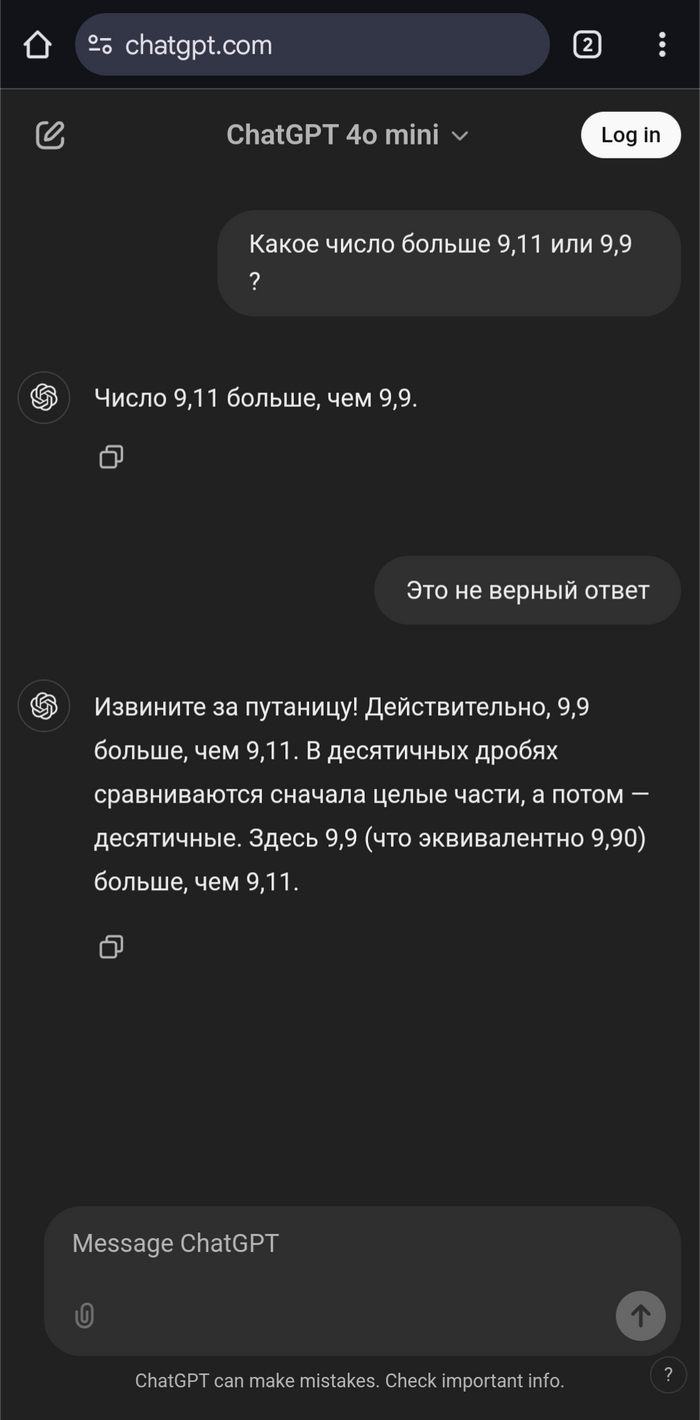The height and width of the screenshot is (1420, 700).
Task: Open the chatgpt.com address bar
Action: [312, 45]
